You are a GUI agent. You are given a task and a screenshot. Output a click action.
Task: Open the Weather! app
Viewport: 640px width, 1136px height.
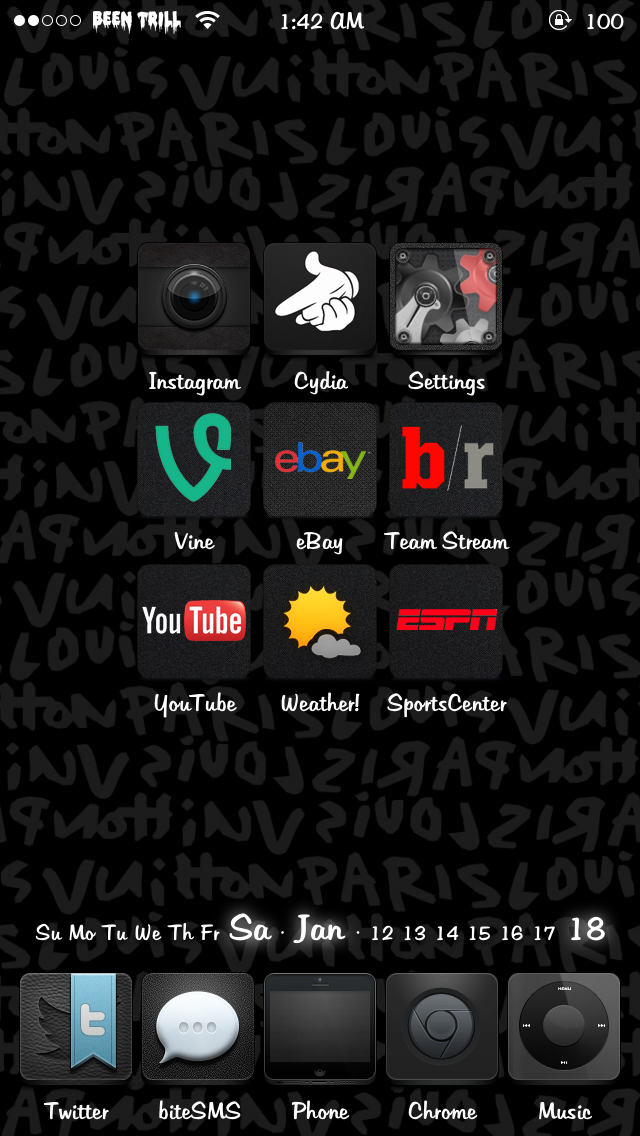(320, 621)
